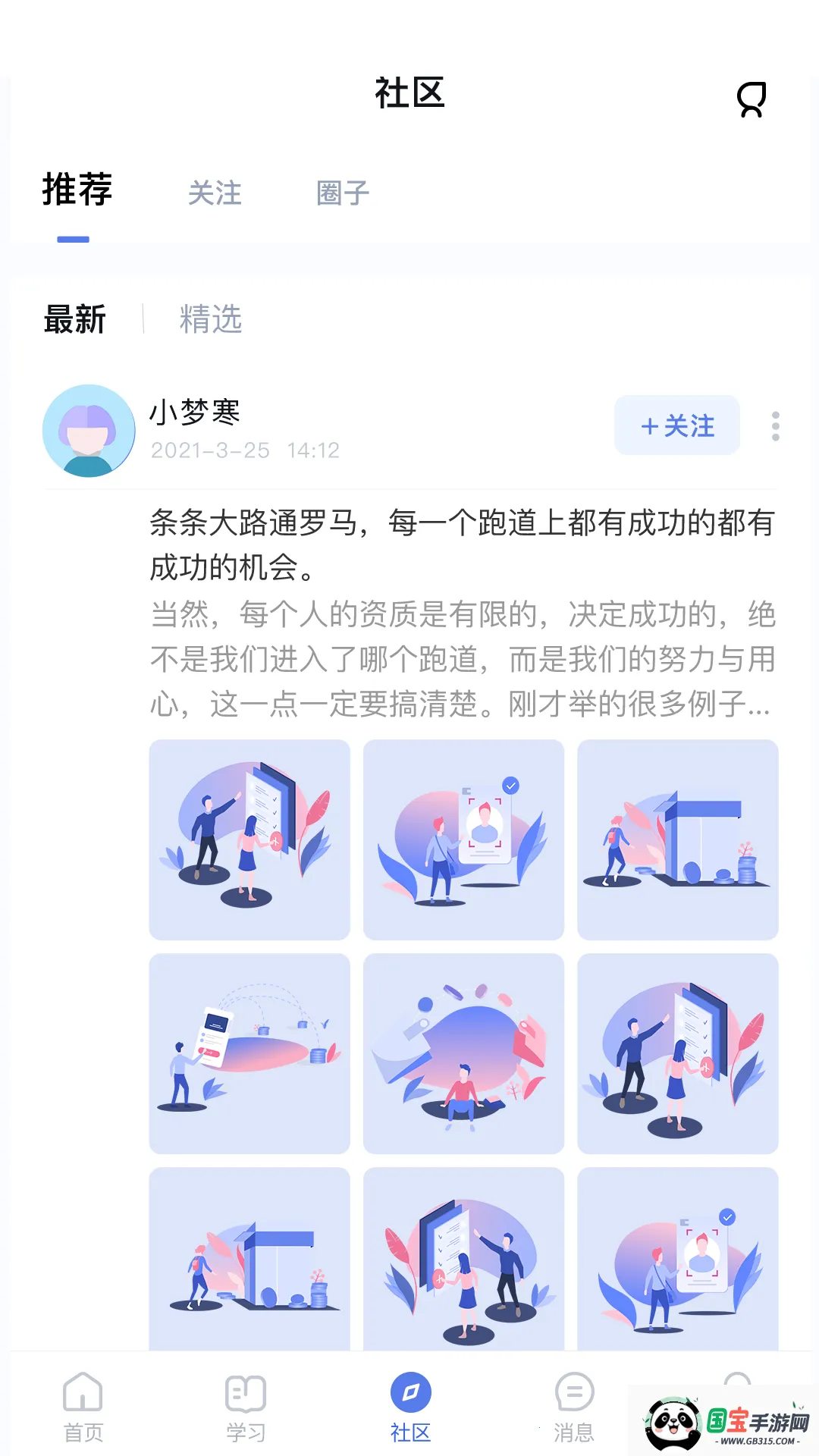Open the center image of the photo grid
This screenshot has height=1456, width=819.
[x=463, y=1053]
